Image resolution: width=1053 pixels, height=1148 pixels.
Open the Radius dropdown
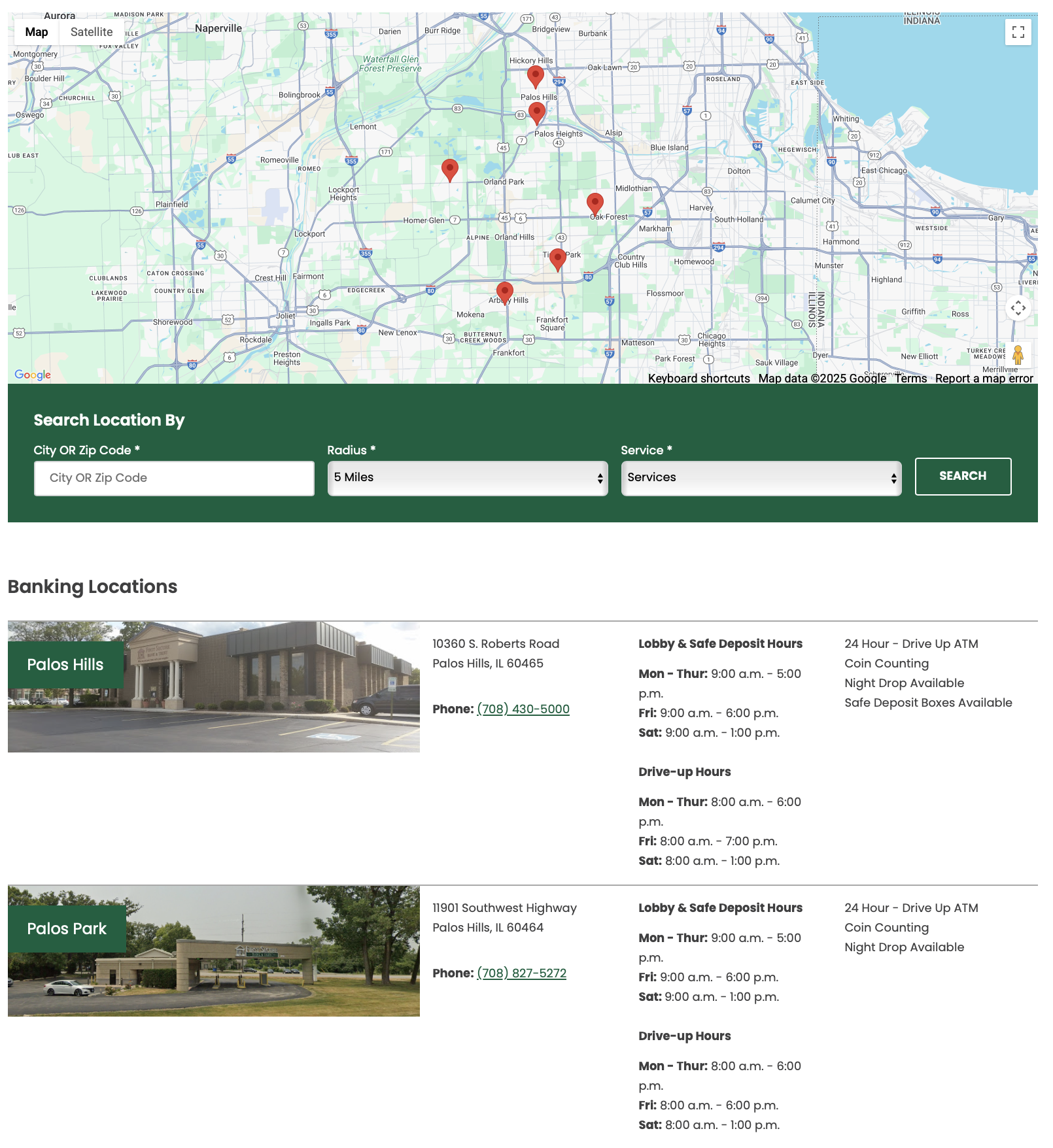tap(467, 478)
